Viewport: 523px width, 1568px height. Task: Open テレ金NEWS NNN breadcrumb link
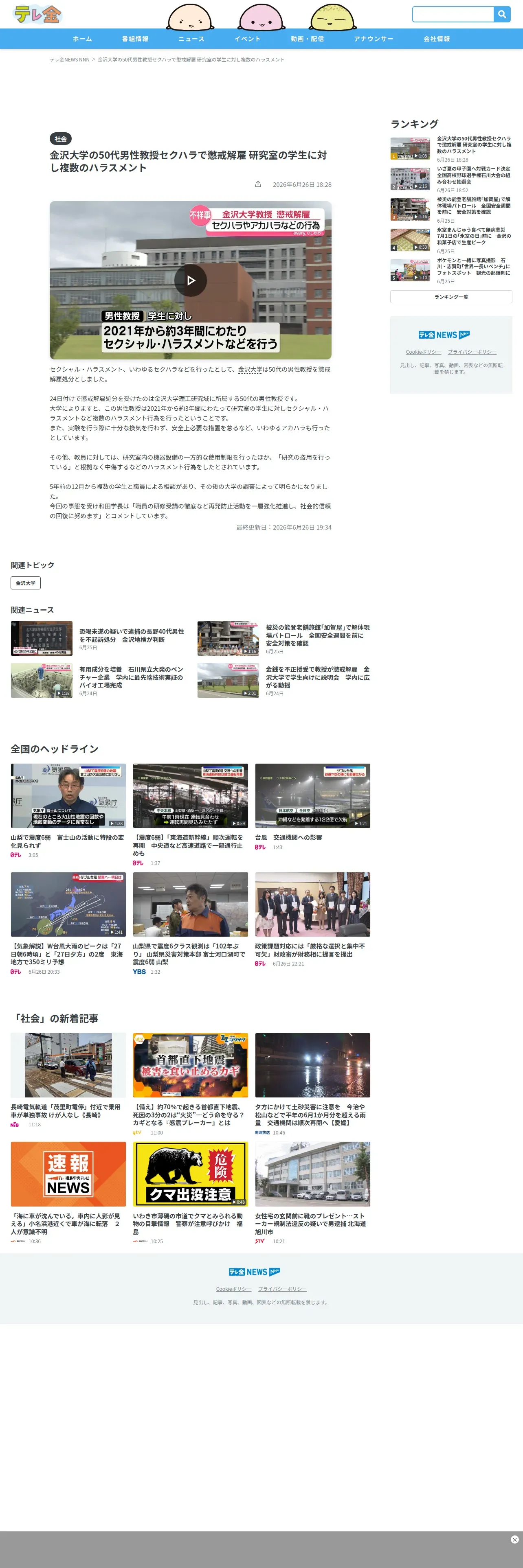coord(69,60)
